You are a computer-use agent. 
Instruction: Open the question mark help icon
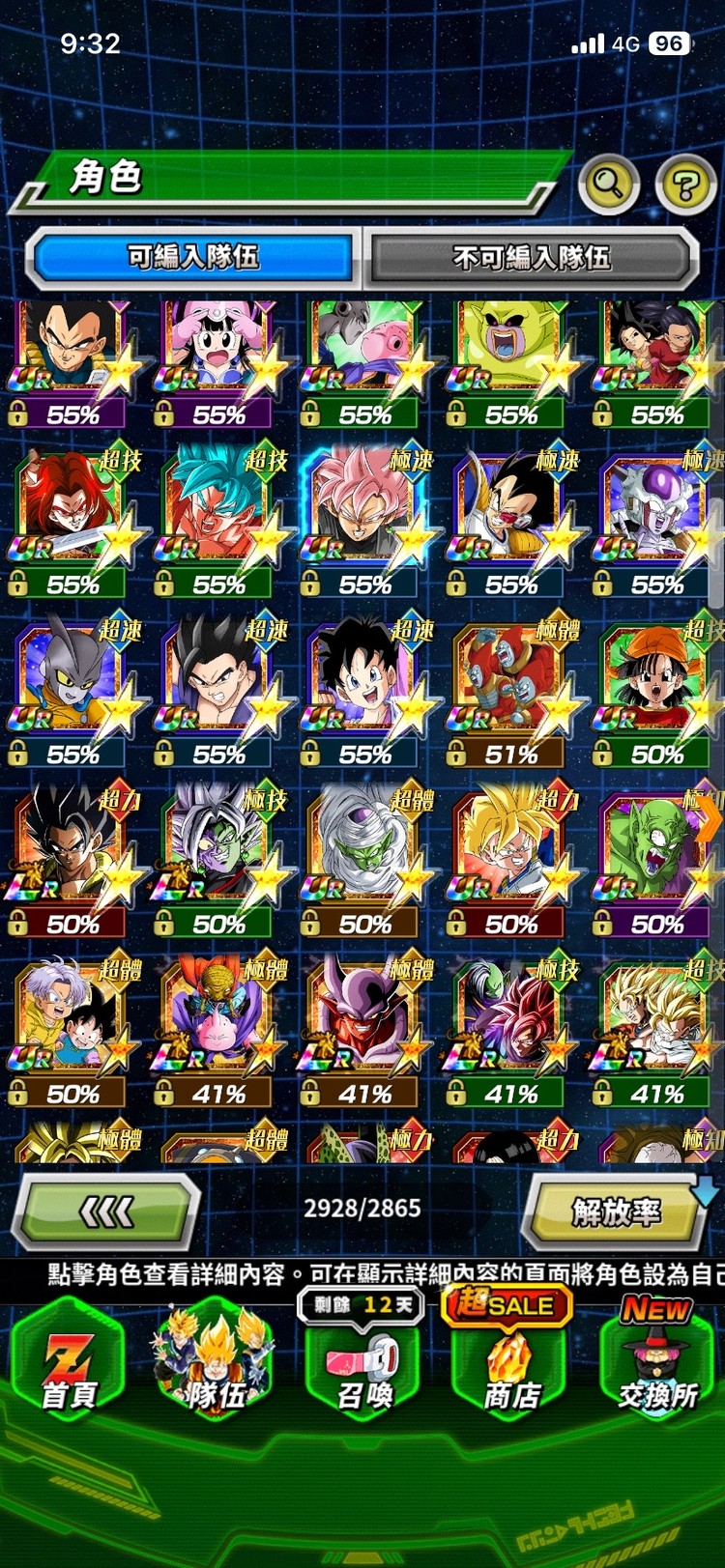(685, 183)
